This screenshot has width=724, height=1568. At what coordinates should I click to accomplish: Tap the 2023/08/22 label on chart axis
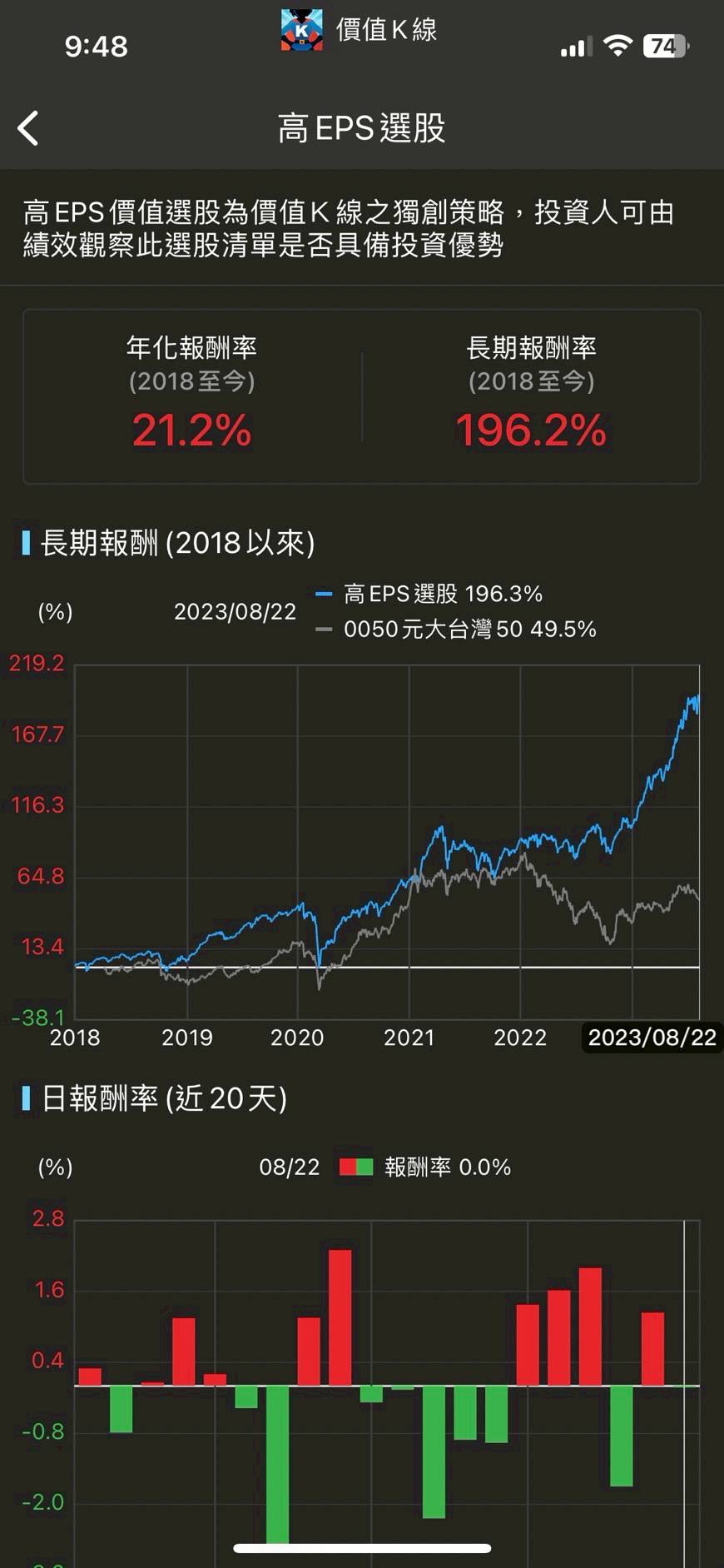(x=652, y=1038)
